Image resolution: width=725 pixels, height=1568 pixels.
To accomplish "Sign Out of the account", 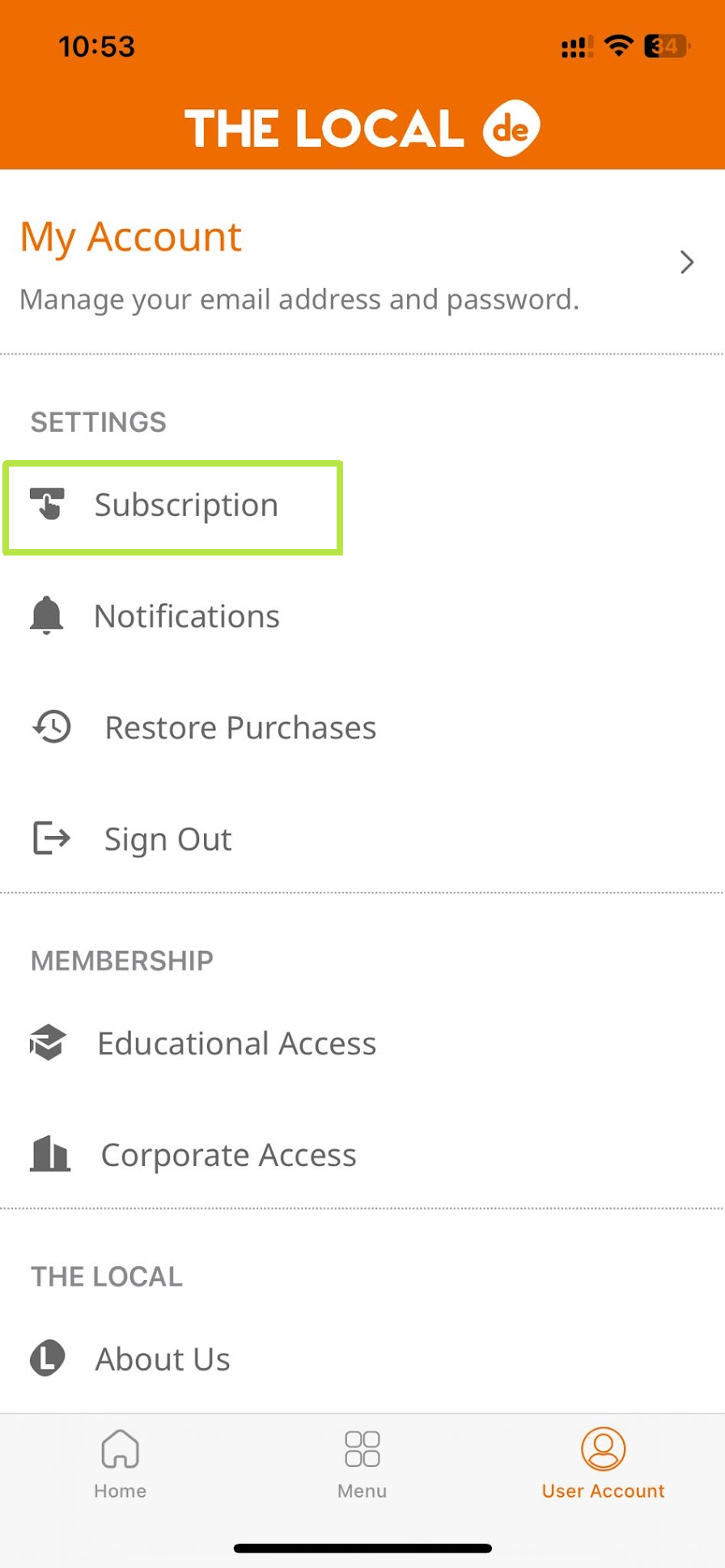I will 362,839.
